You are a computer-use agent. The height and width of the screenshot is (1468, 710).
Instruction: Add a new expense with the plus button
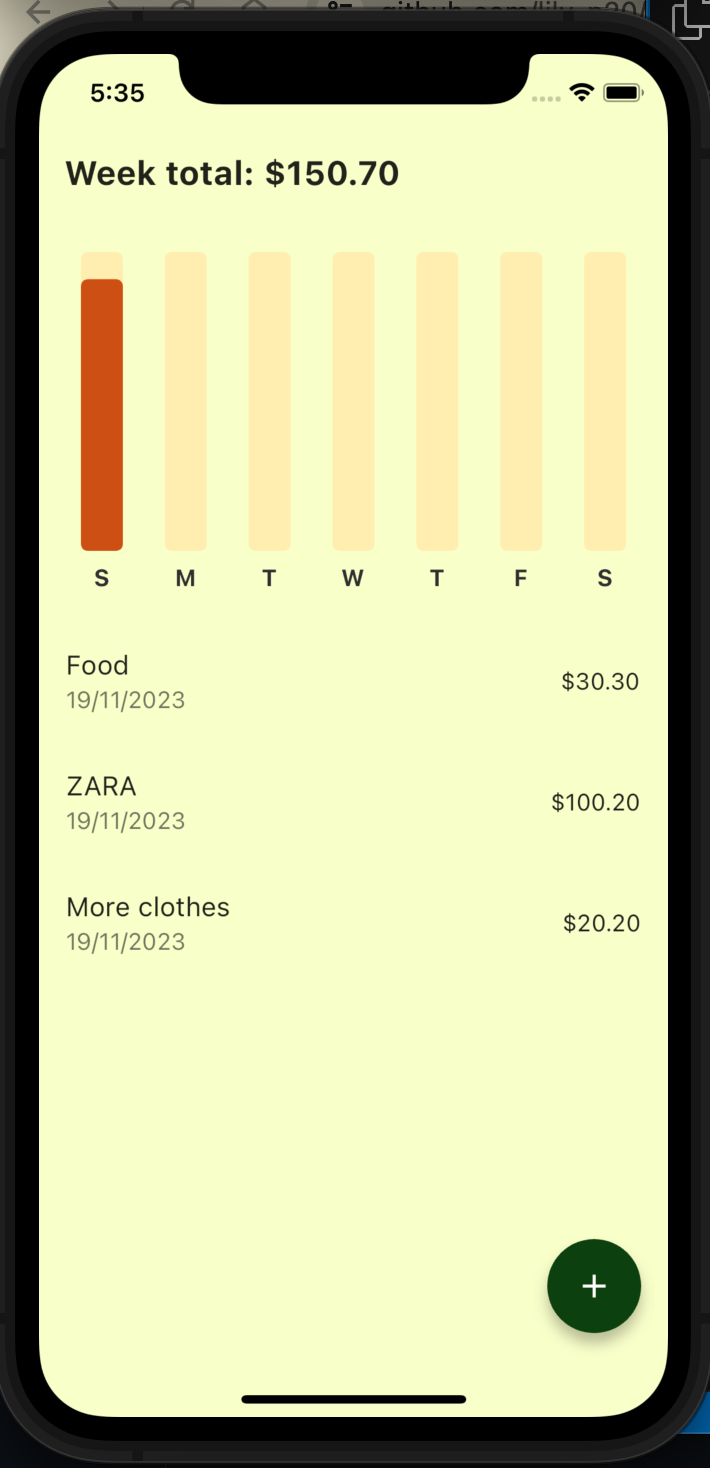click(x=594, y=1286)
